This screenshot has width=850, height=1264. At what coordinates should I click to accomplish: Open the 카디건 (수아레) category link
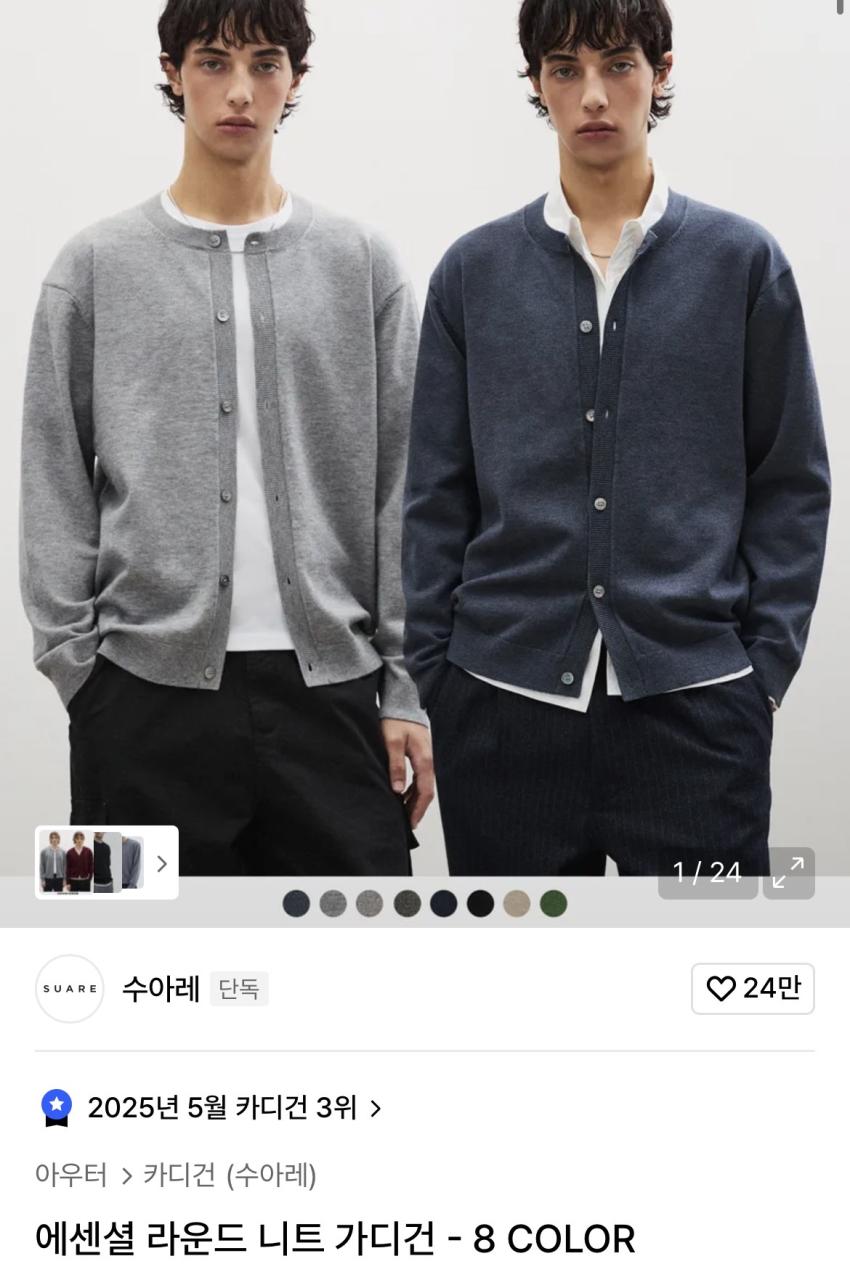pyautogui.click(x=230, y=1174)
